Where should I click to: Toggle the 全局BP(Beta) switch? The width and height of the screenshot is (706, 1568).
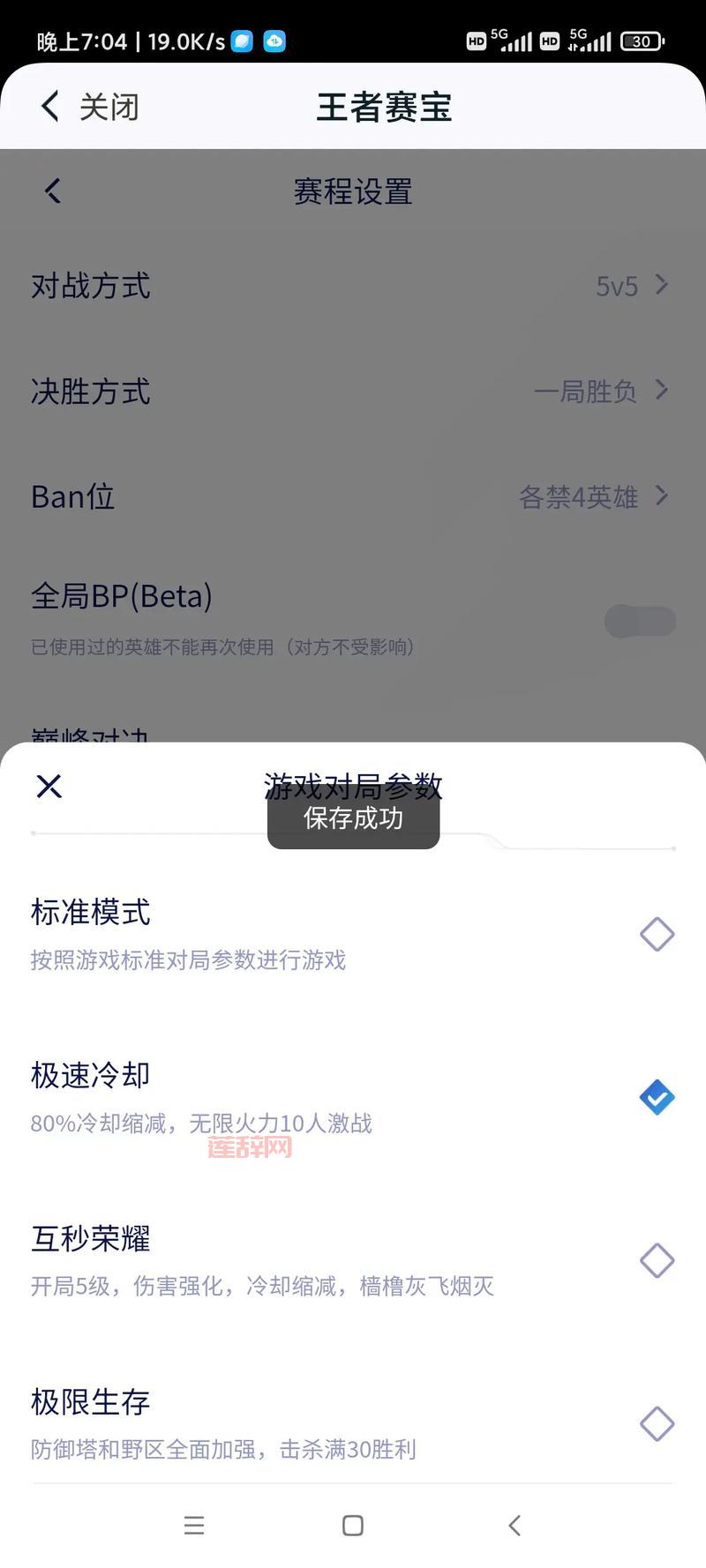pos(639,622)
